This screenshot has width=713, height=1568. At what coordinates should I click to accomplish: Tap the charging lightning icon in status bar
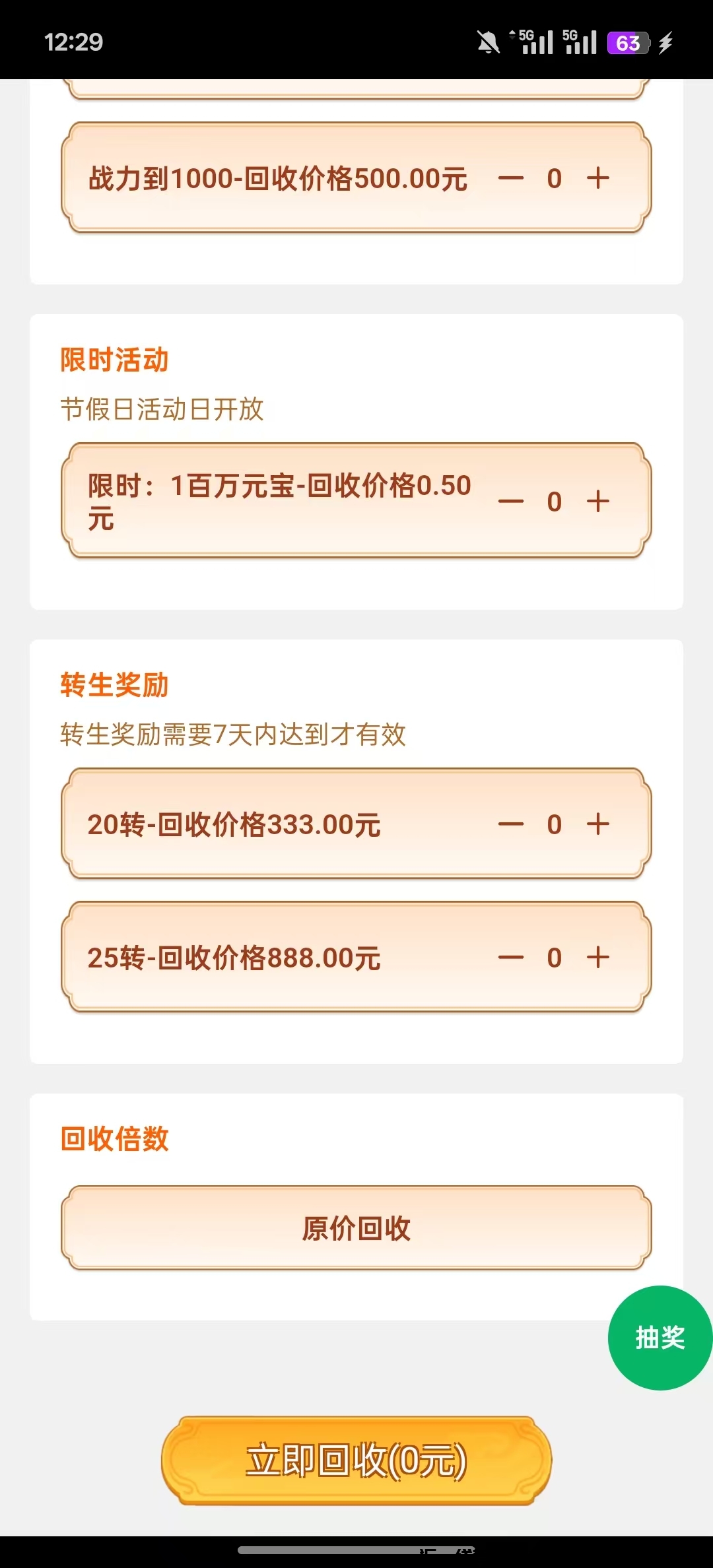click(668, 42)
